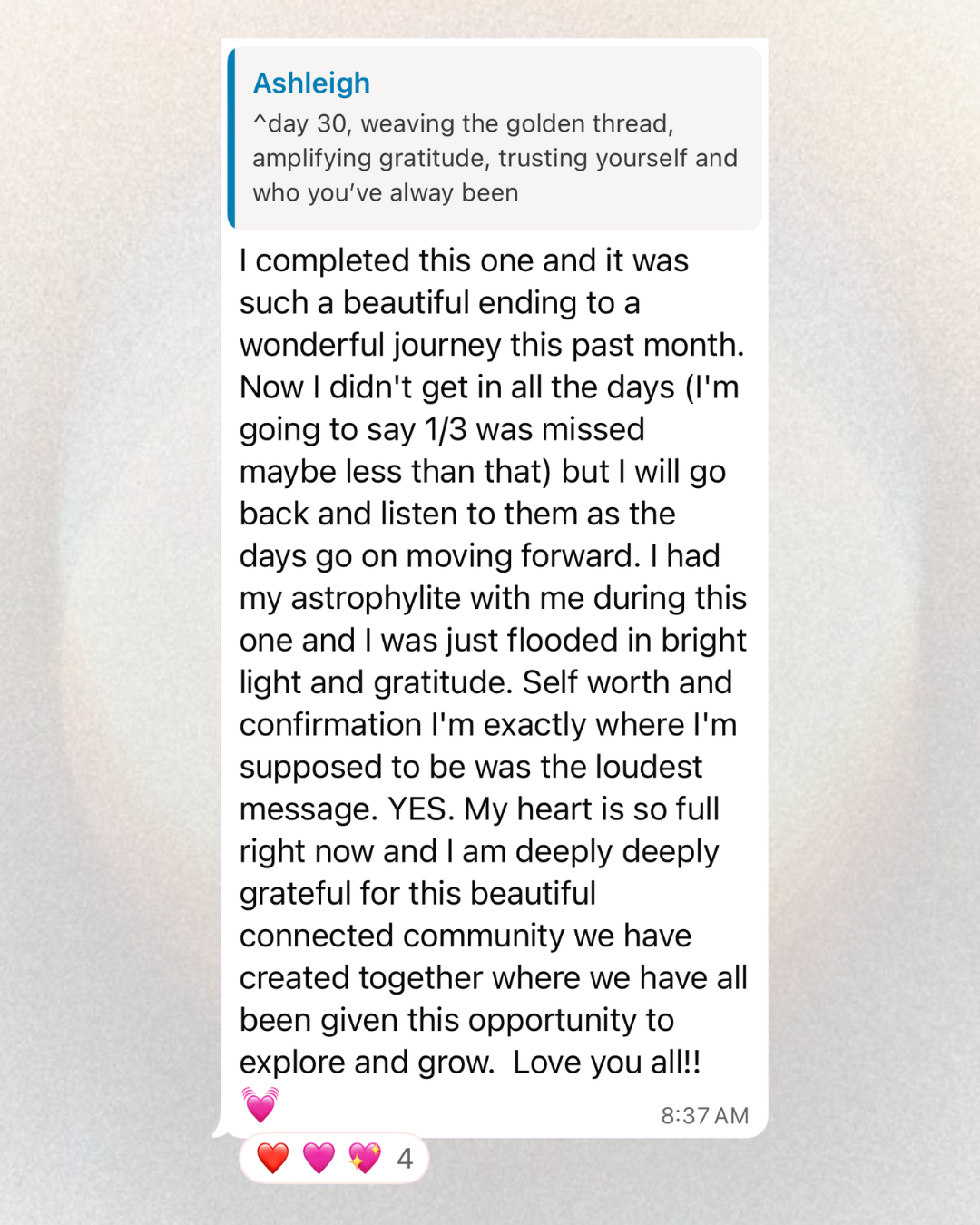This screenshot has height=1225, width=980.
Task: Select the 8:37 AM timestamp
Action: (704, 1114)
